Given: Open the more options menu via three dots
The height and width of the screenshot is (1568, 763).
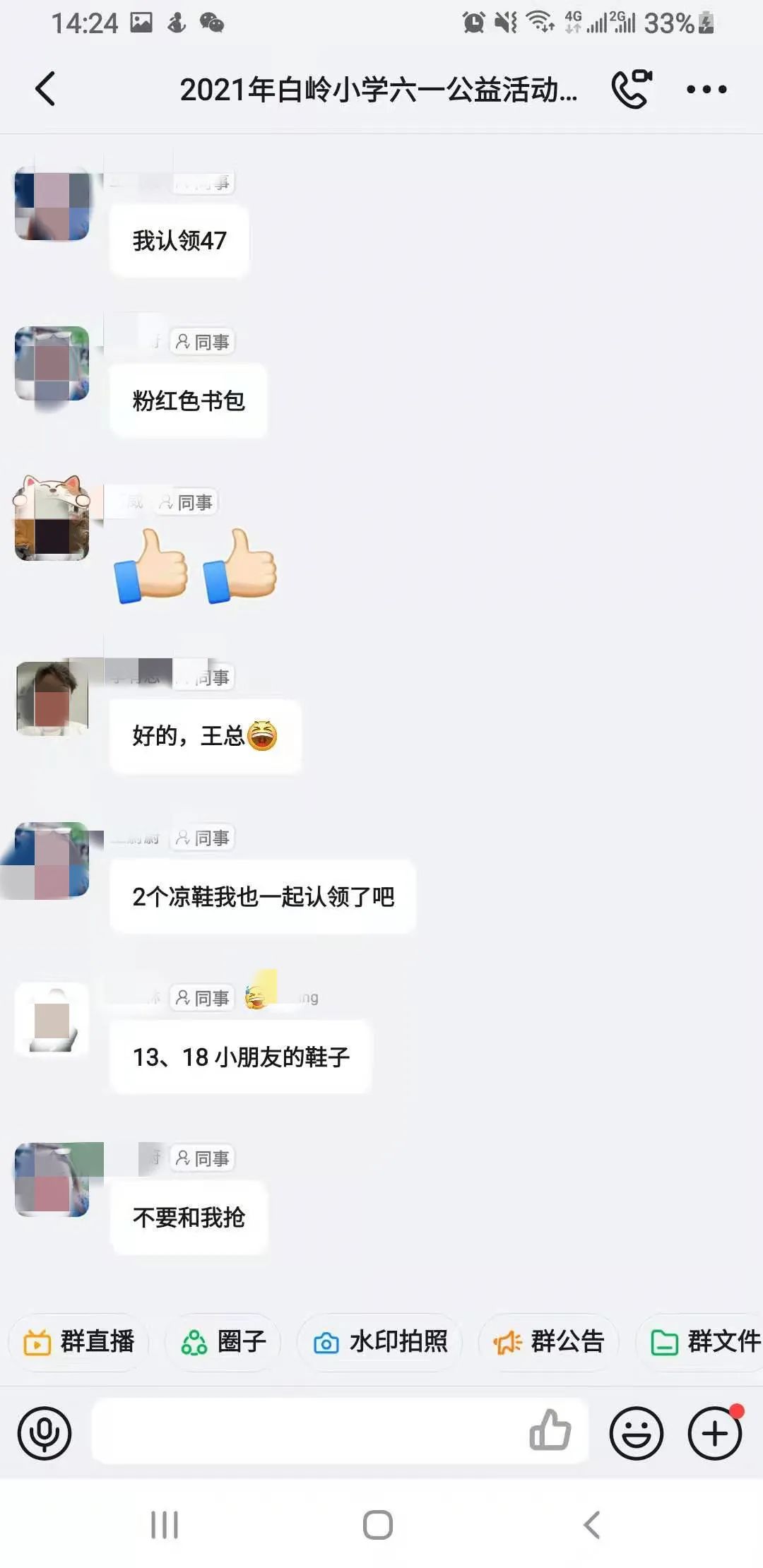Looking at the screenshot, I should (x=706, y=90).
